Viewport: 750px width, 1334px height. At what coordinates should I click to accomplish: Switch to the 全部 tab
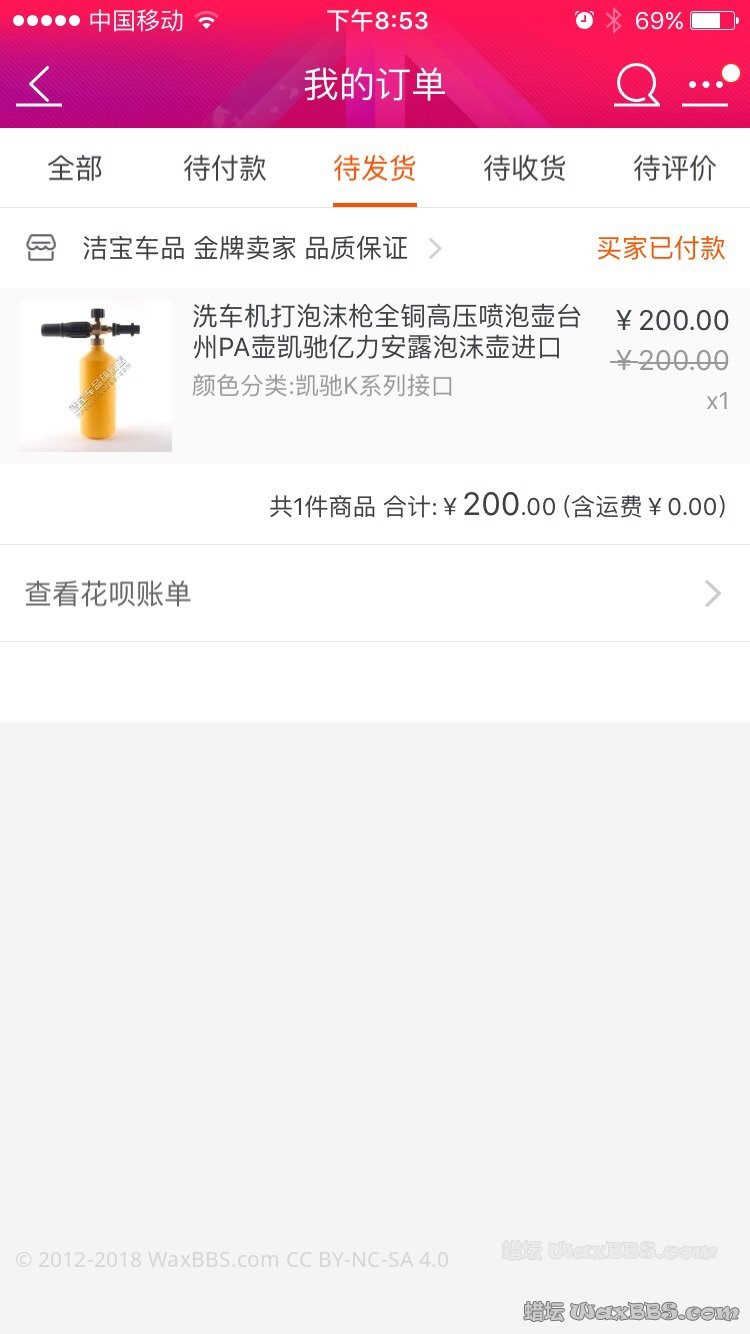(75, 168)
